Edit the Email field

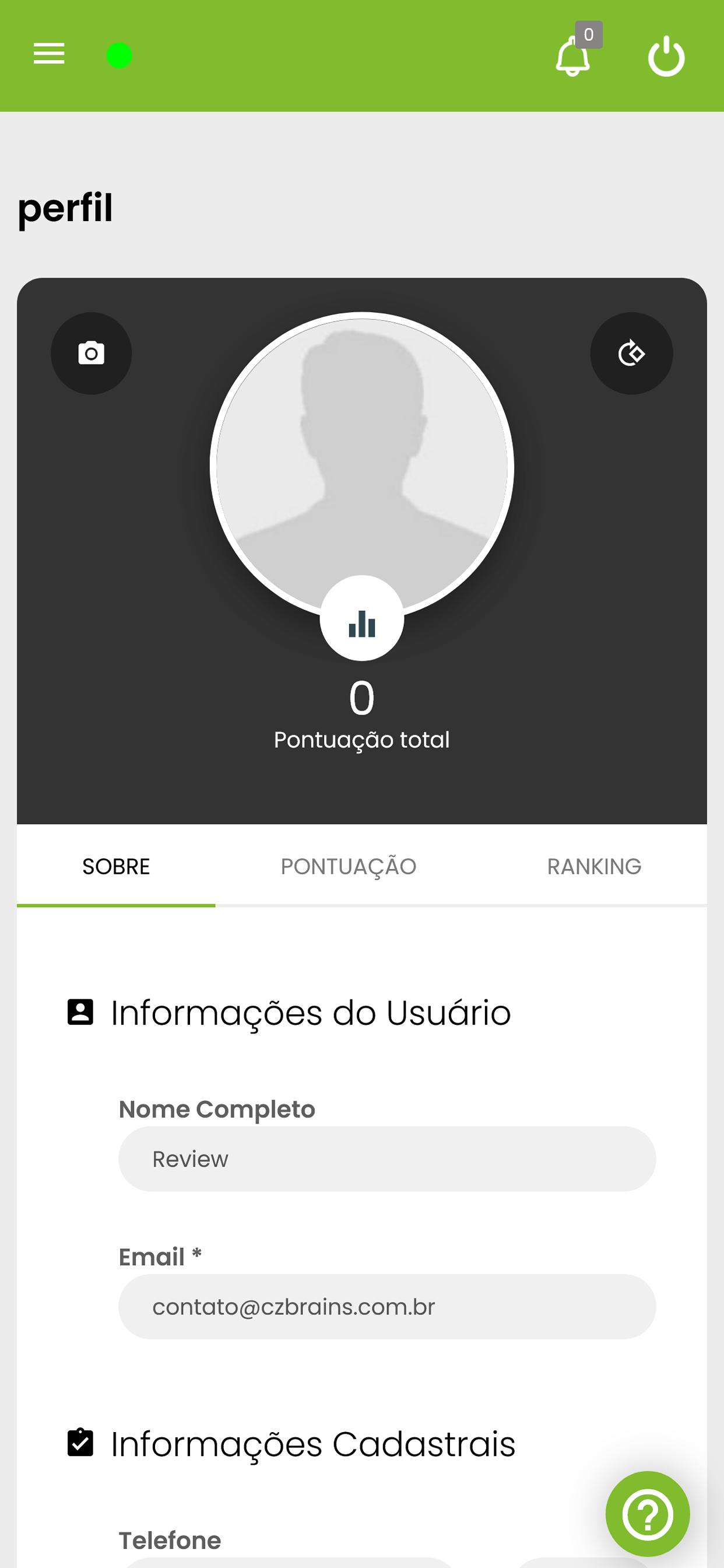(x=387, y=1306)
